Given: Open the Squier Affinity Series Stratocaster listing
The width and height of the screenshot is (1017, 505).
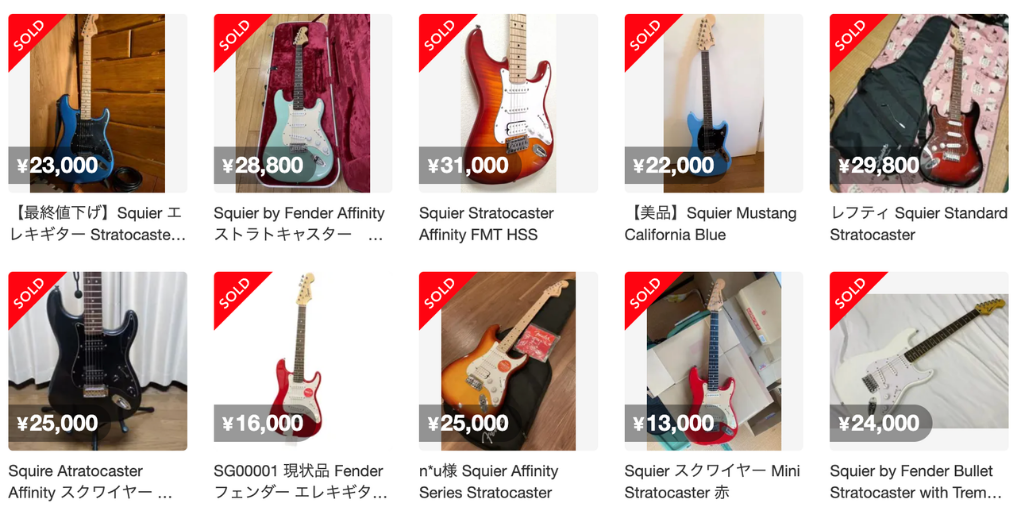Looking at the screenshot, I should pos(508,361).
